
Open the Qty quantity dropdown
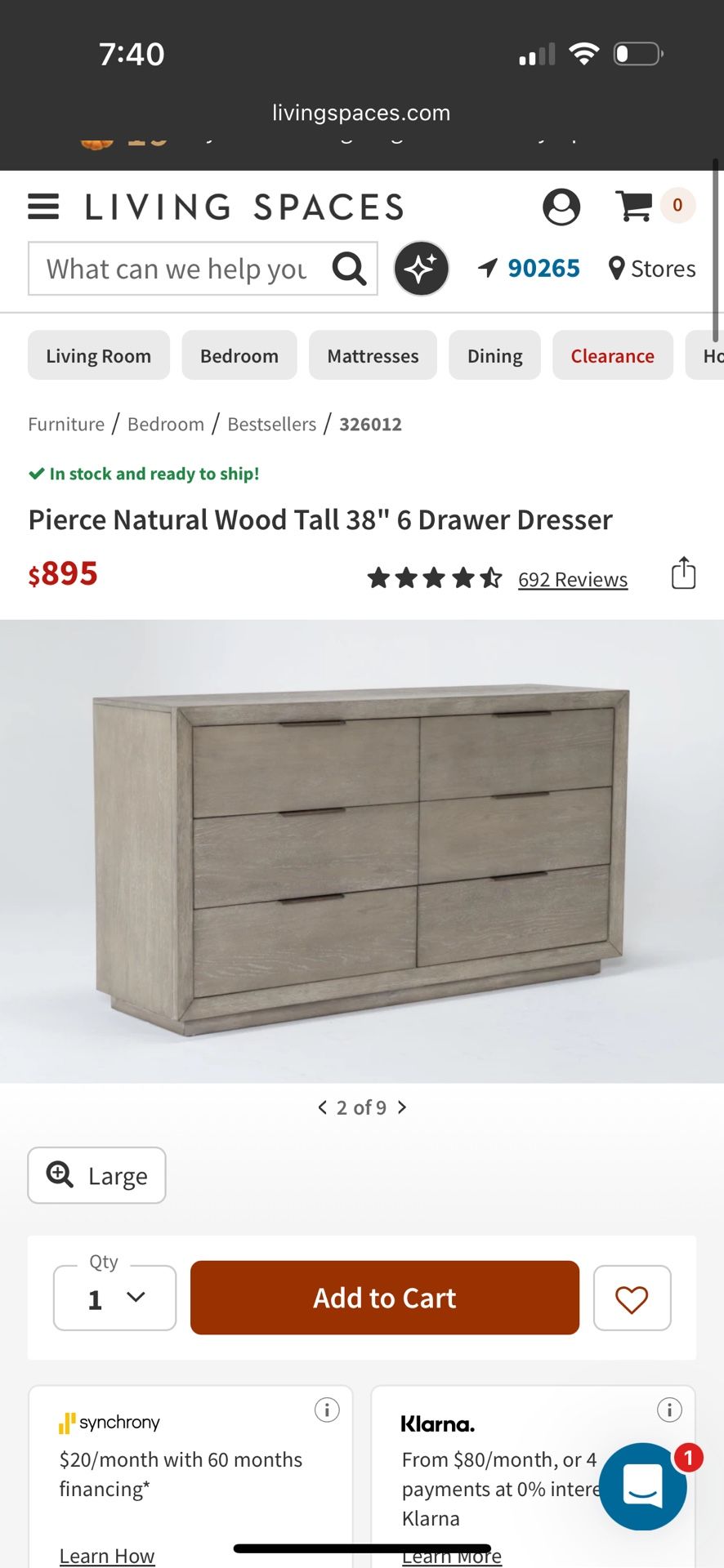pyautogui.click(x=114, y=1298)
